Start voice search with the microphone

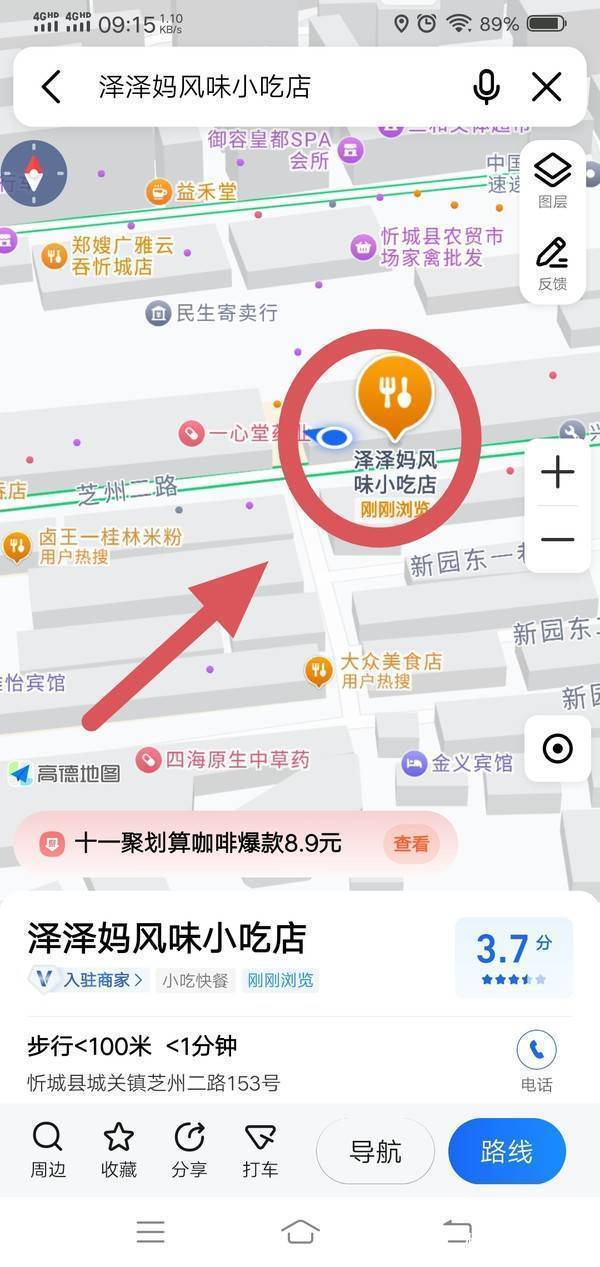point(486,87)
